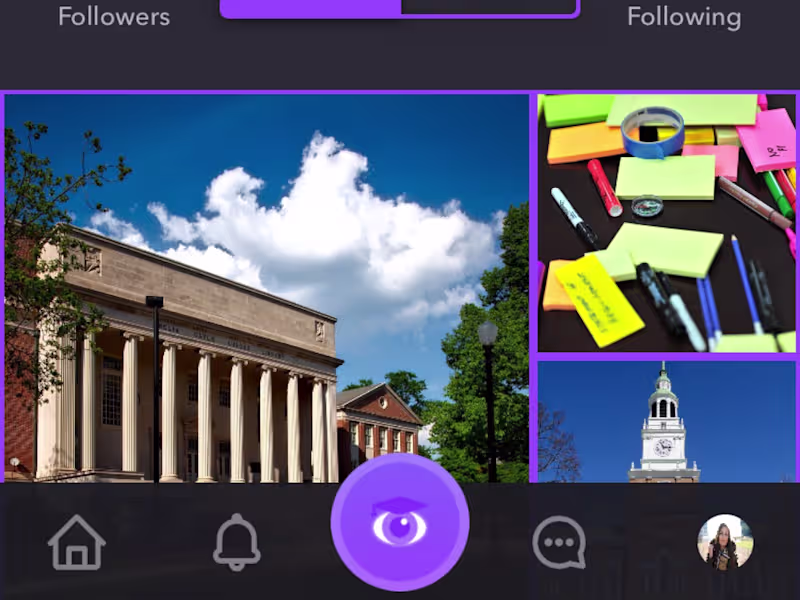View the Followers list

pyautogui.click(x=114, y=17)
